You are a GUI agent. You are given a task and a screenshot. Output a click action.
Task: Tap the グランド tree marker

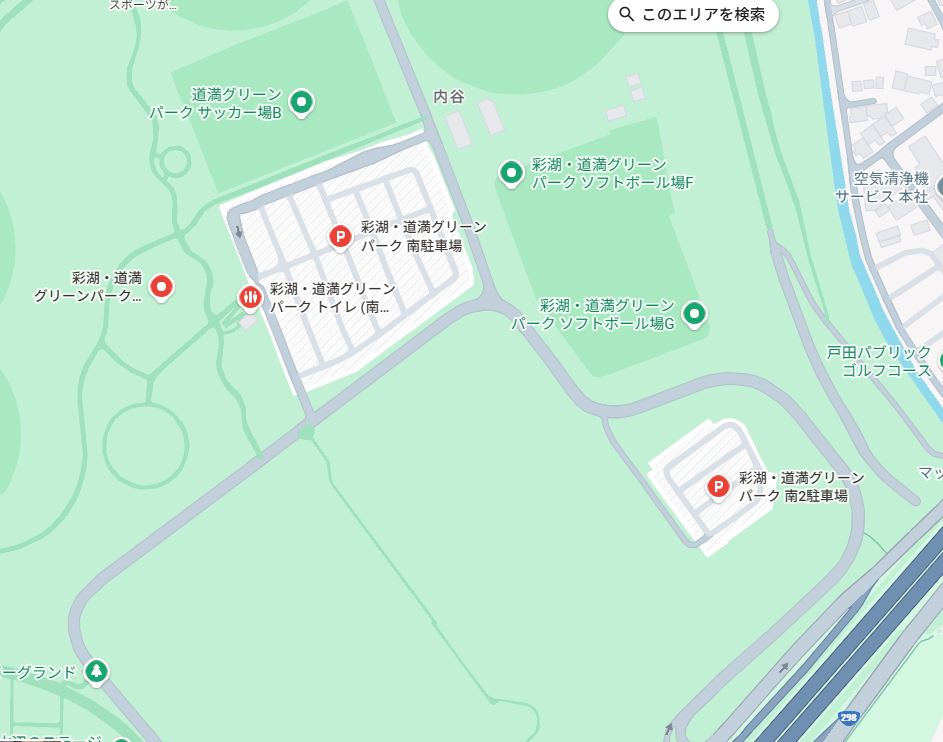point(97,672)
